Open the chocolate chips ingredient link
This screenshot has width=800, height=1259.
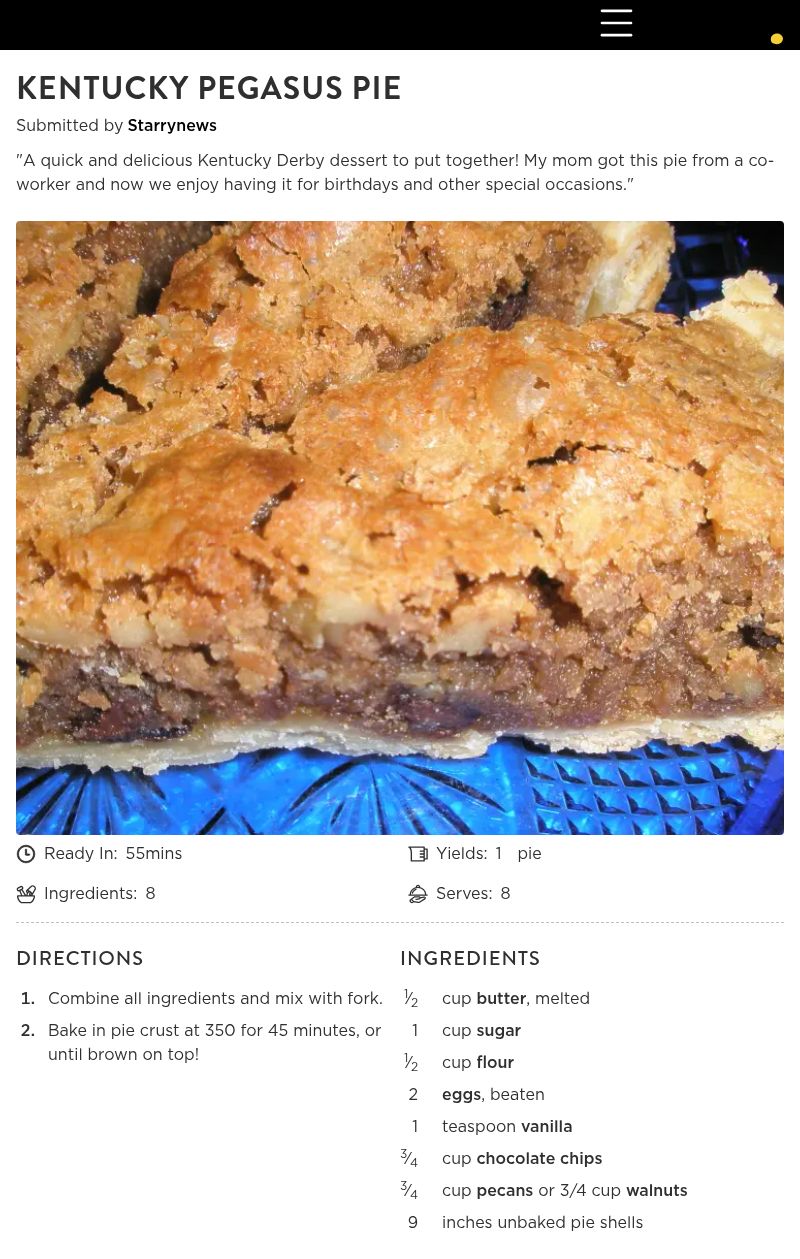coord(539,1159)
